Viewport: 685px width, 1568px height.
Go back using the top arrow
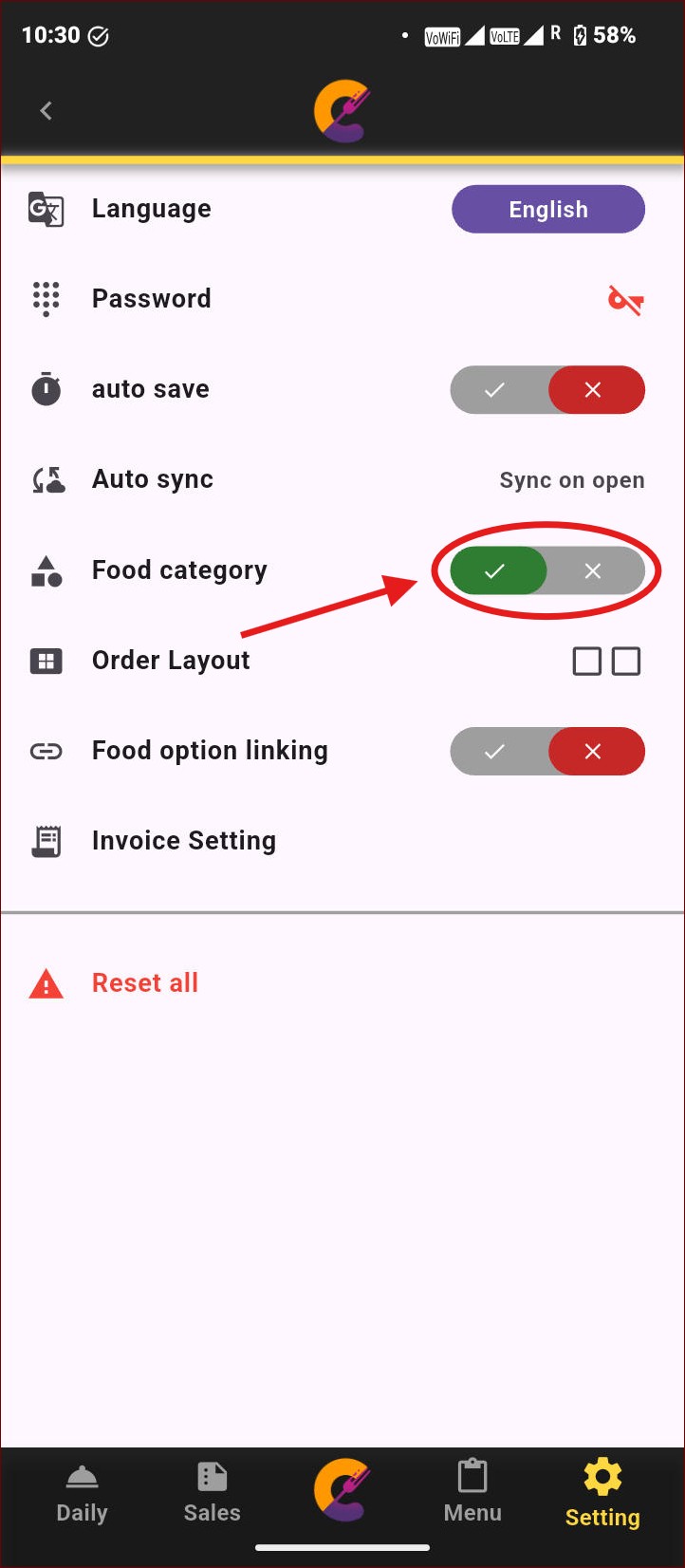46,111
